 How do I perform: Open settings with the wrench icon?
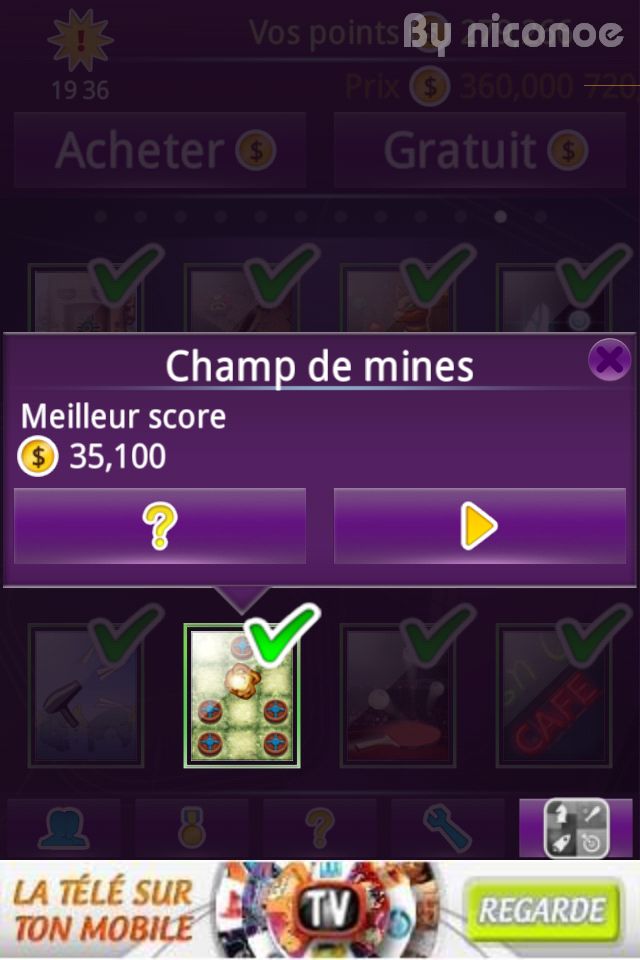pos(448,828)
